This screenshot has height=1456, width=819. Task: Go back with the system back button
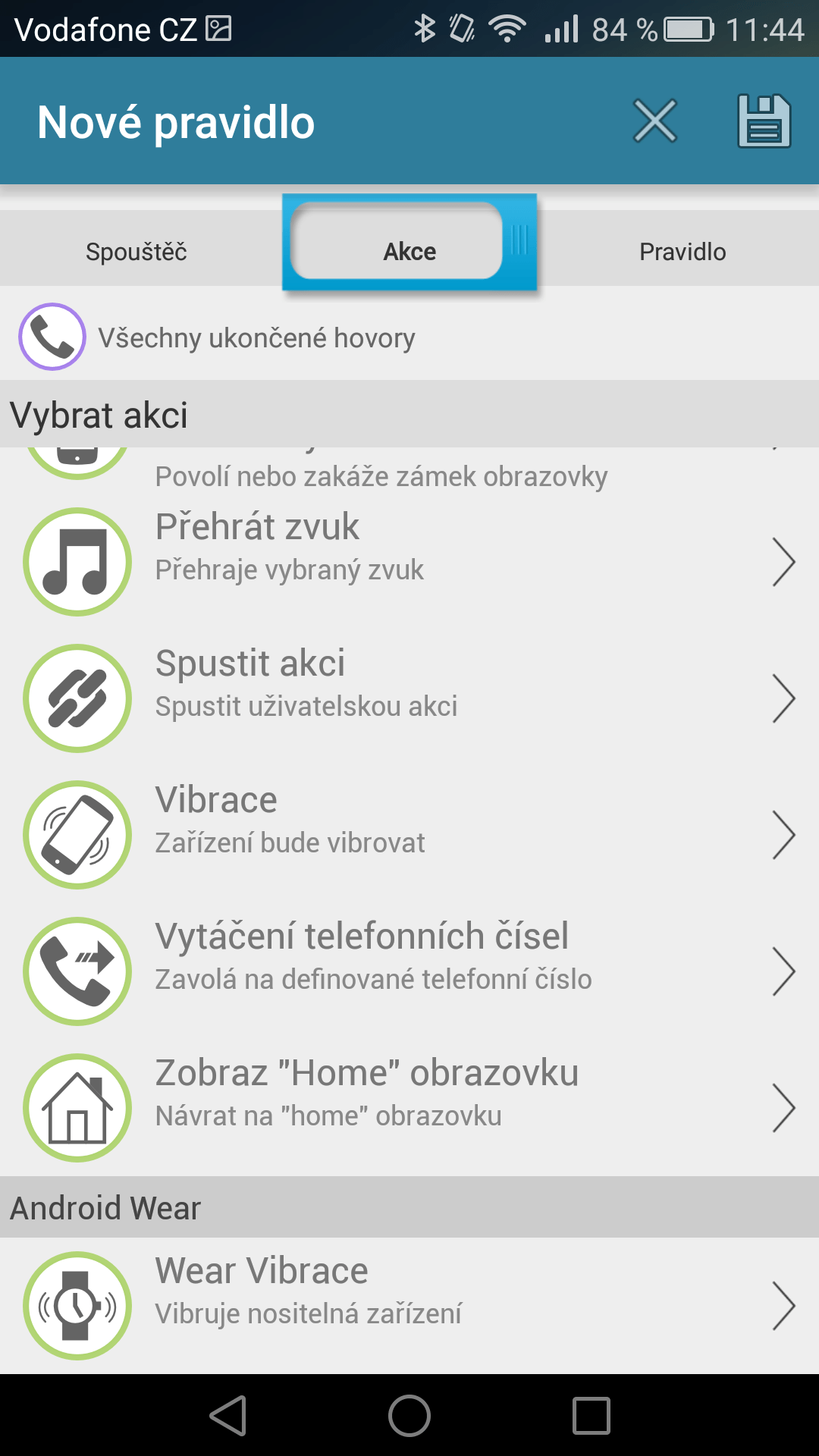tap(227, 1416)
